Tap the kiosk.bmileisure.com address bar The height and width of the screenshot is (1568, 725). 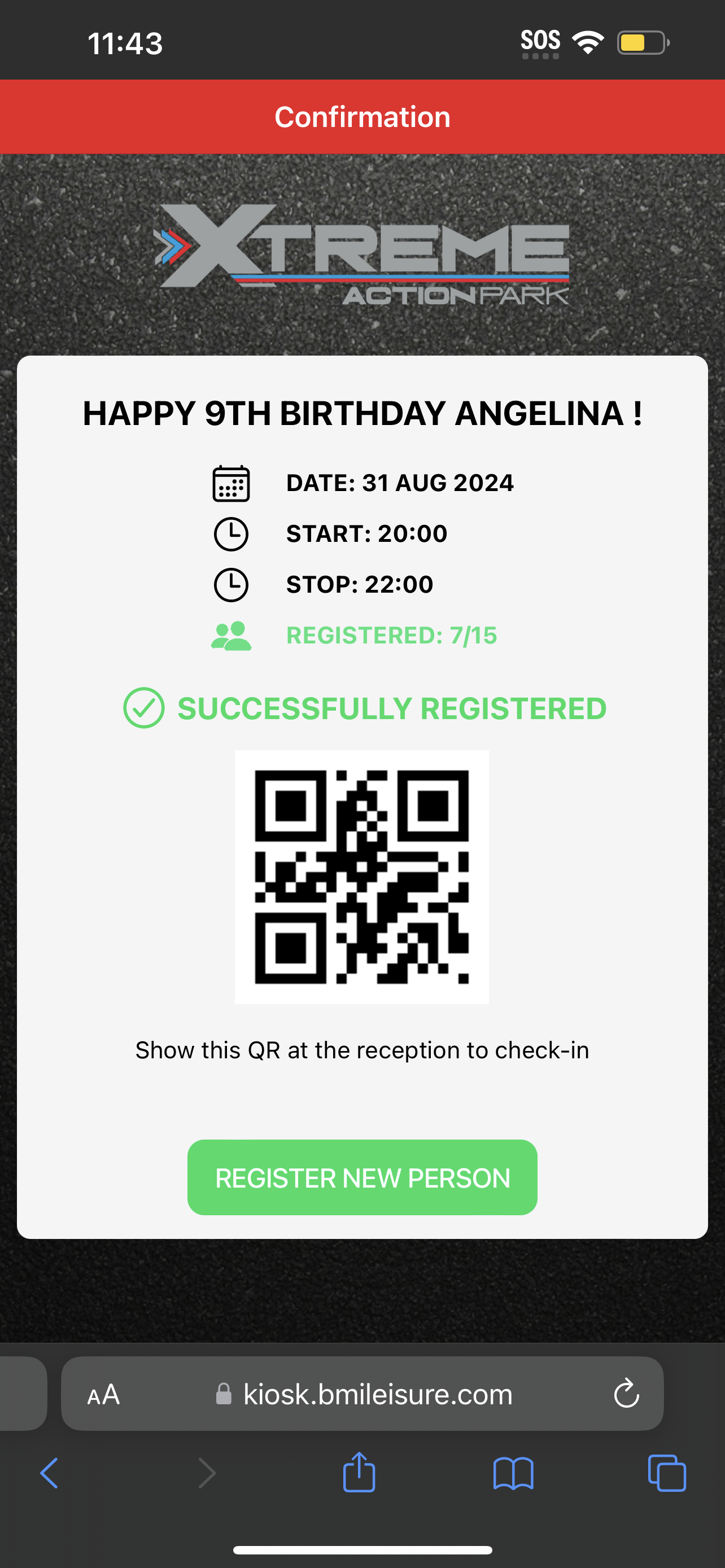point(377,1394)
